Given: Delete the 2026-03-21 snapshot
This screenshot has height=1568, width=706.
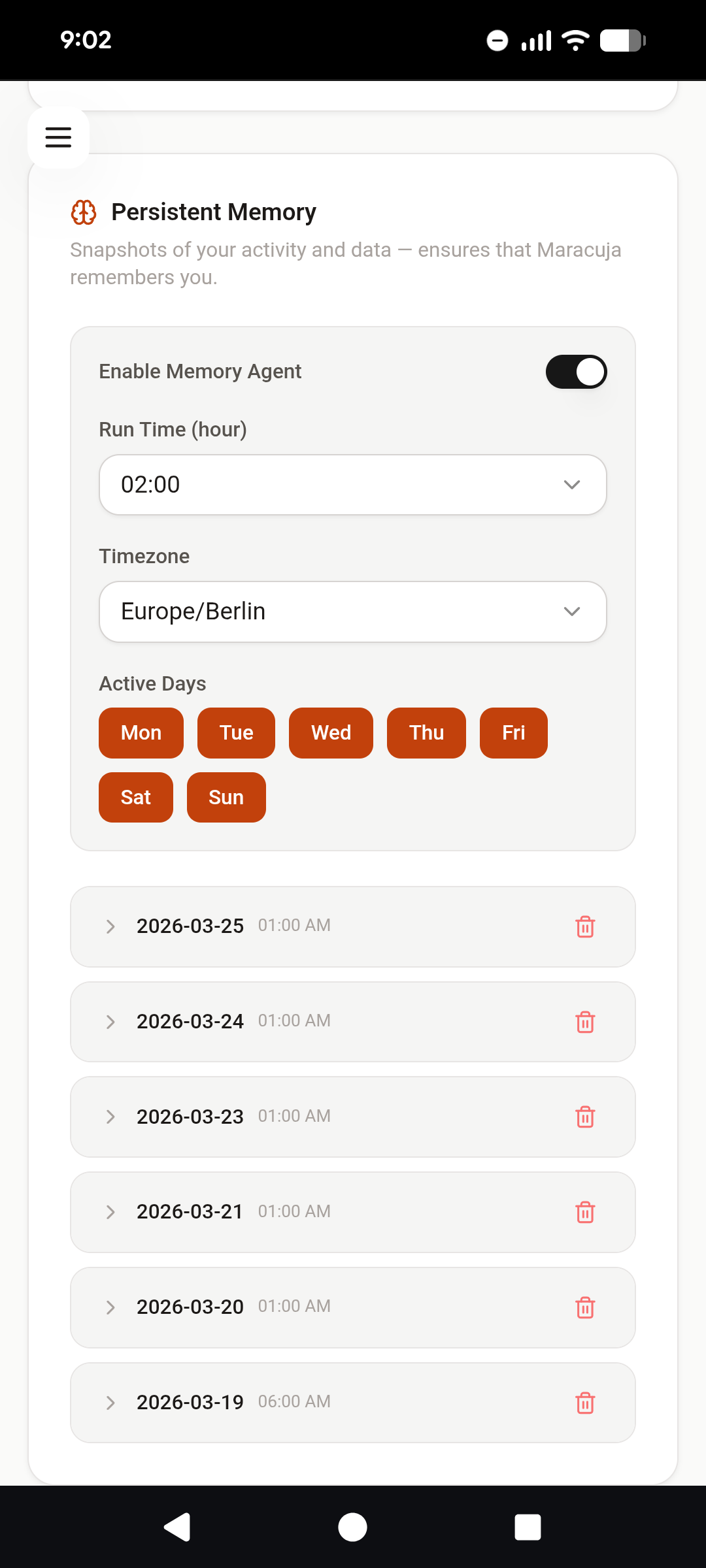Looking at the screenshot, I should pyautogui.click(x=585, y=1213).
